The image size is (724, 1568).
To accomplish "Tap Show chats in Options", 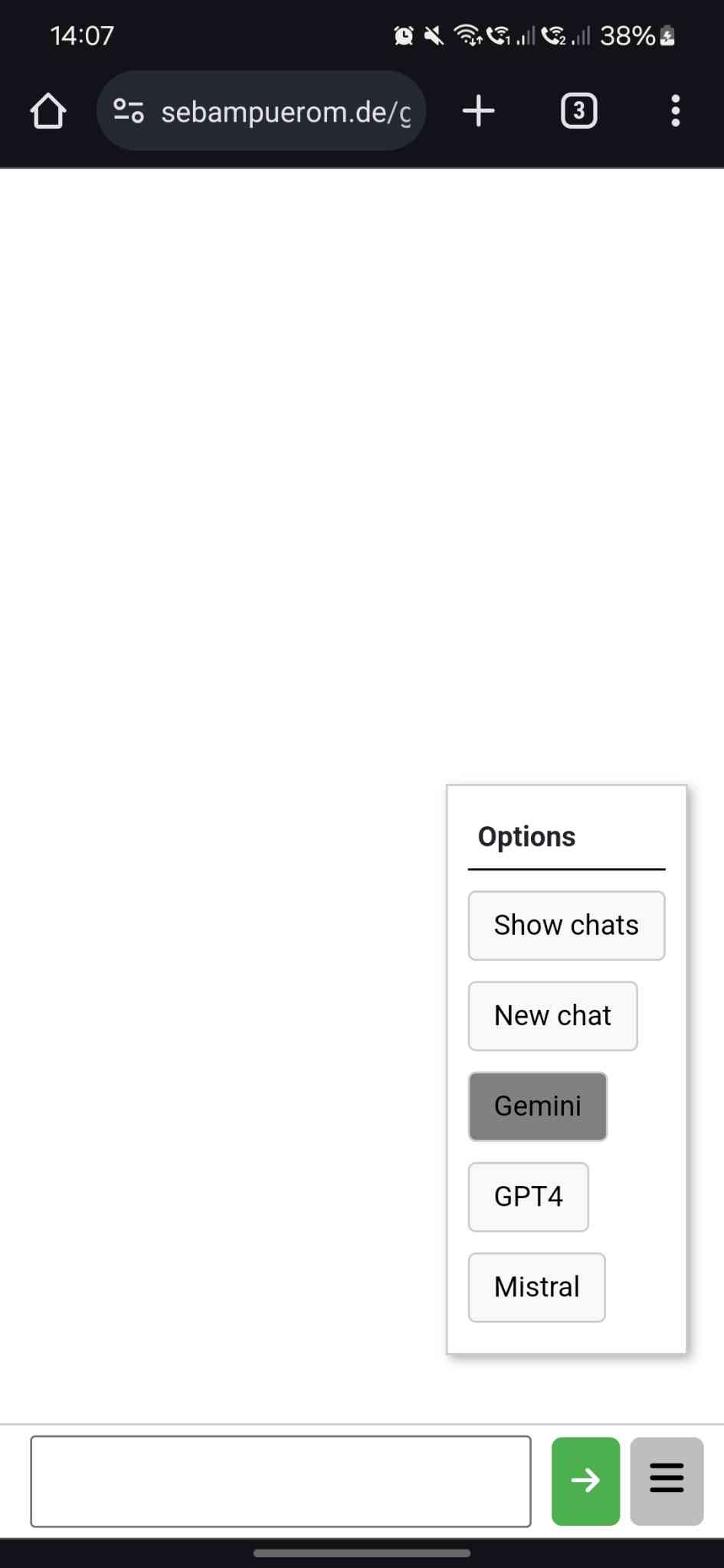I will point(566,925).
